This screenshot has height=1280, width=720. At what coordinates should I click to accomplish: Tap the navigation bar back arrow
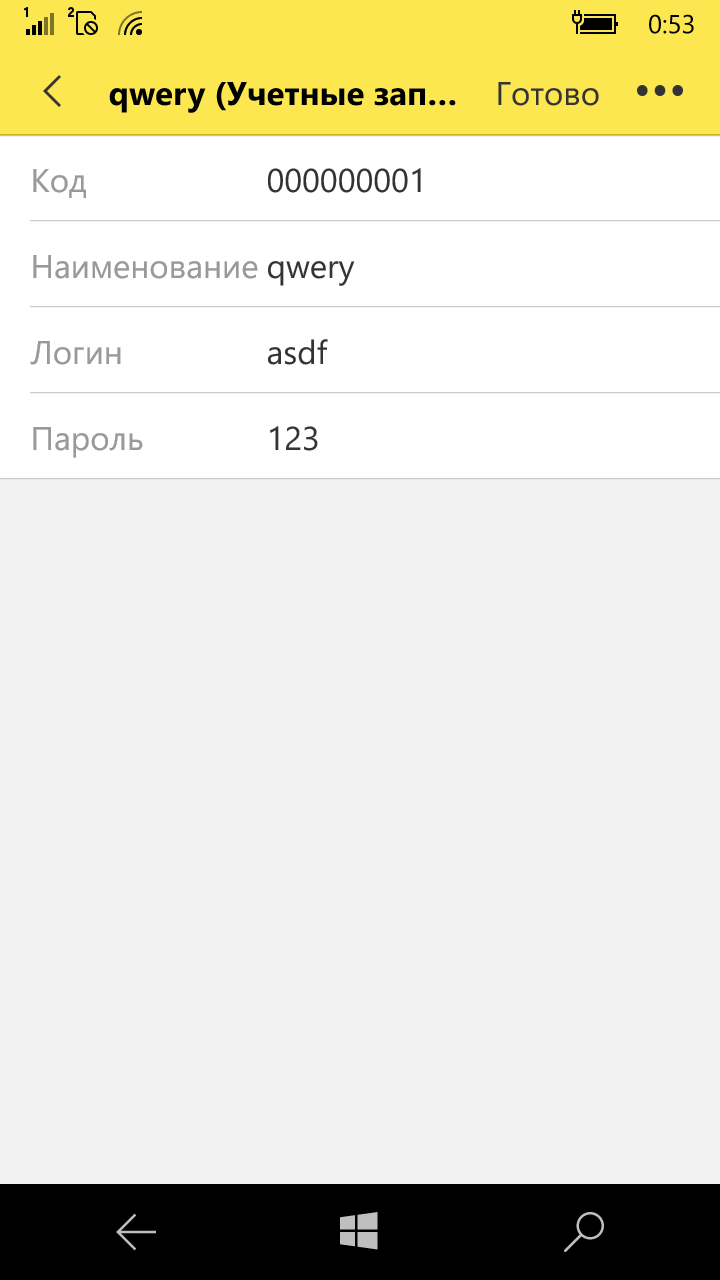[136, 1232]
